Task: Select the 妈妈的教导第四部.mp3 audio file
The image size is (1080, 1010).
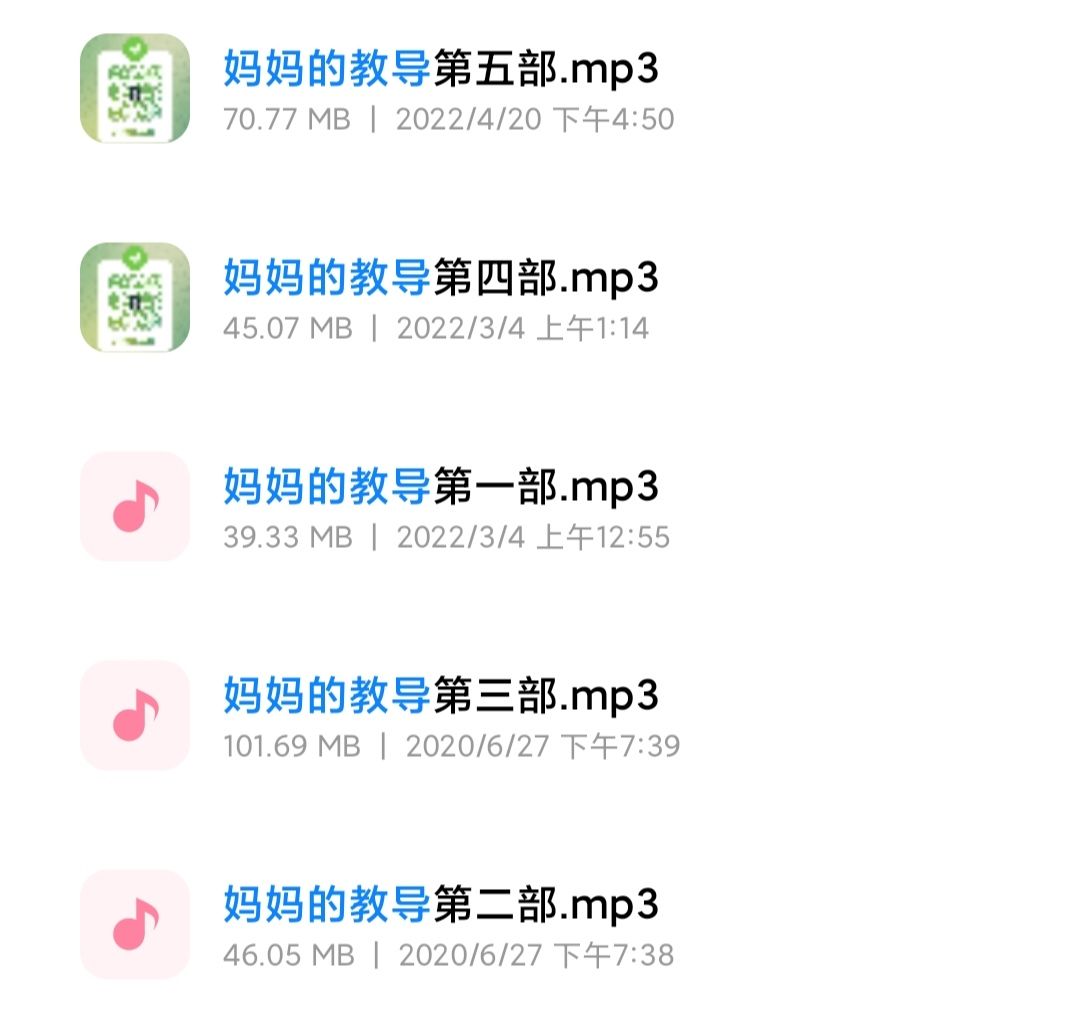Action: tap(440, 278)
